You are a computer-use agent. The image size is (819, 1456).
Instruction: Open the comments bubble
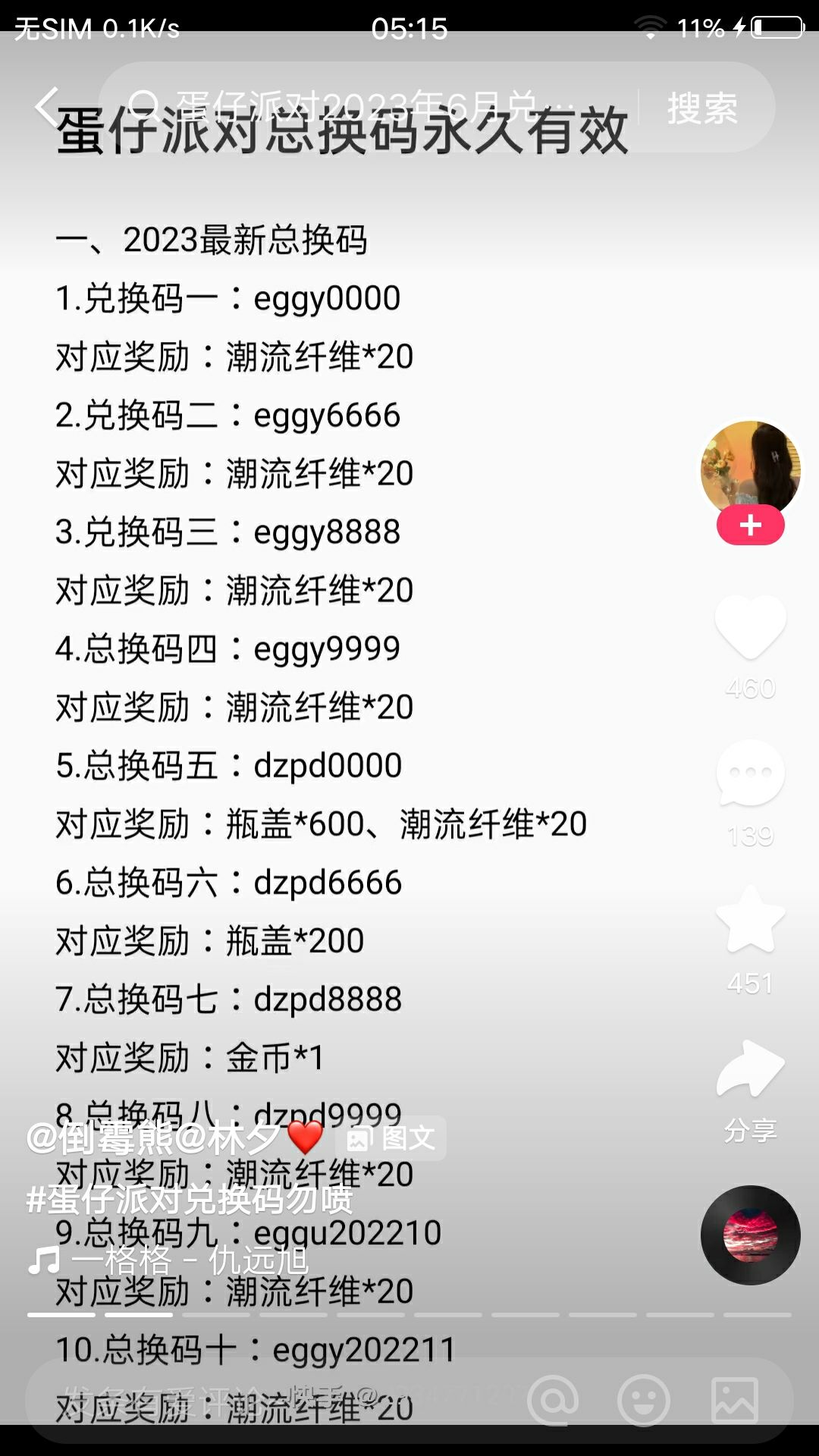(750, 773)
